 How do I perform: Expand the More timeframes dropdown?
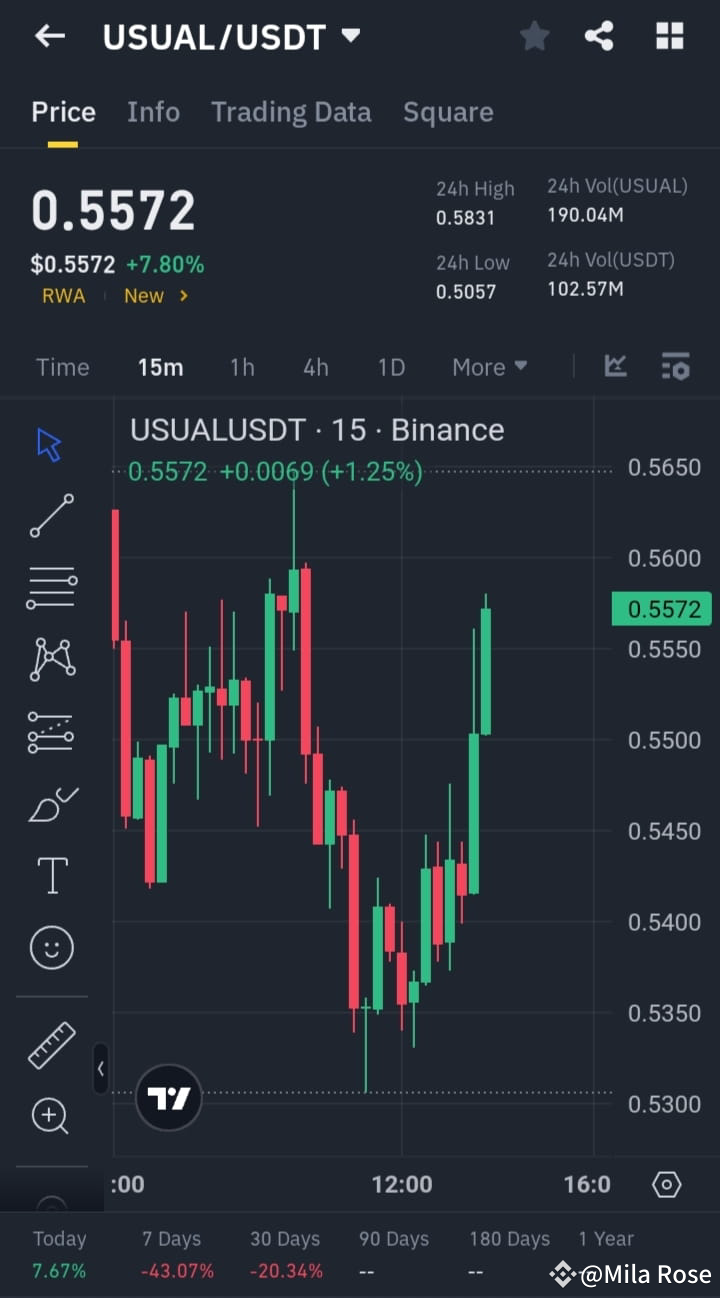[x=489, y=367]
